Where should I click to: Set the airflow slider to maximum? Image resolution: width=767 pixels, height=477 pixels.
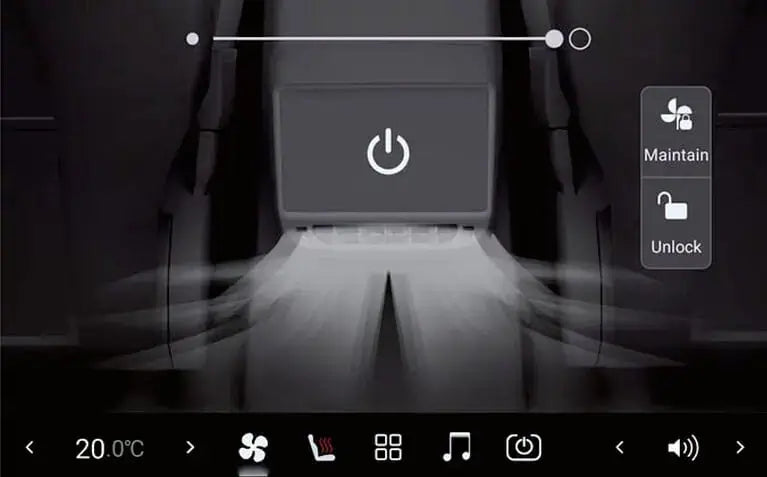click(x=579, y=39)
